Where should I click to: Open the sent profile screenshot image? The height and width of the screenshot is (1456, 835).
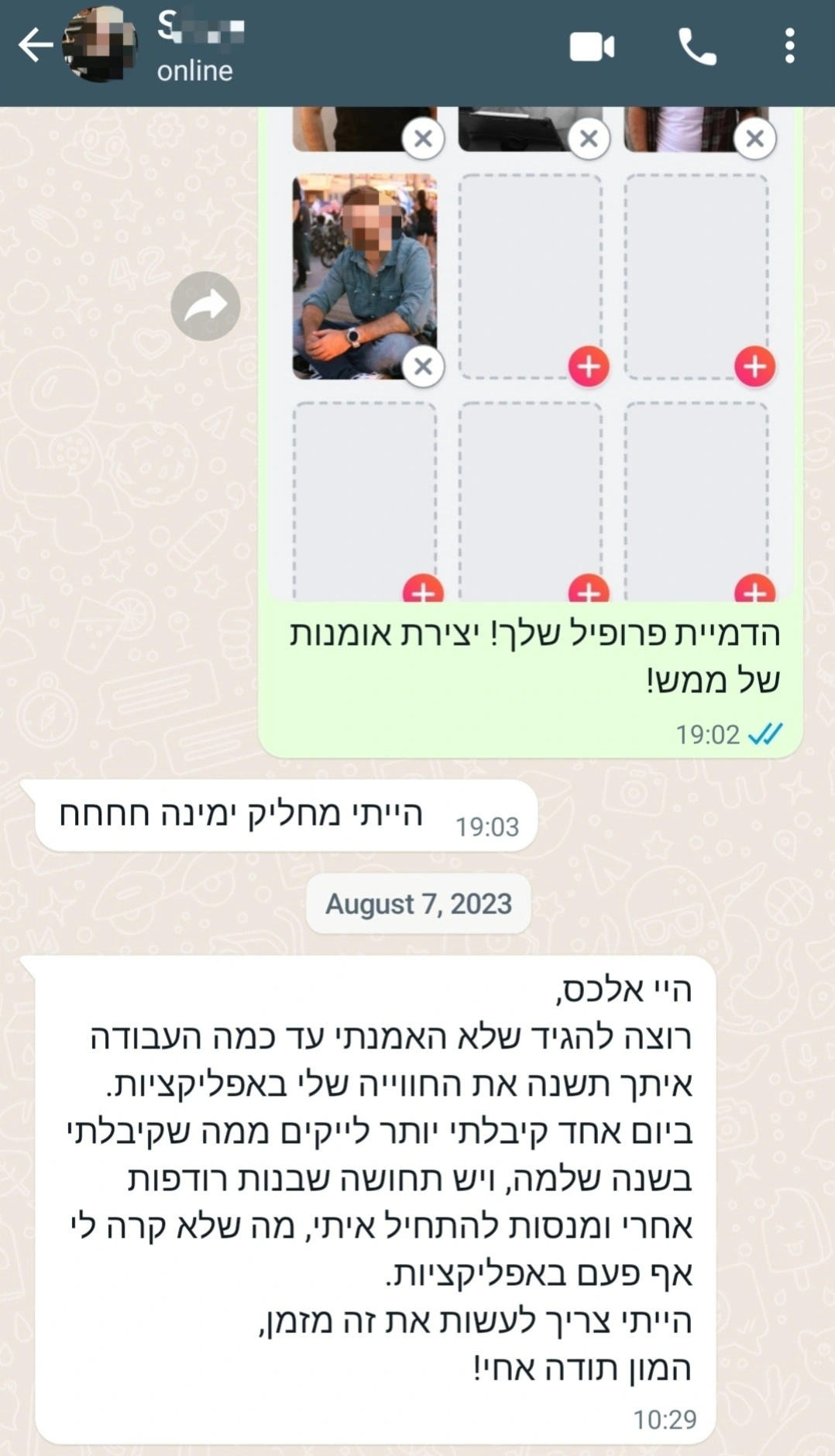(x=531, y=354)
